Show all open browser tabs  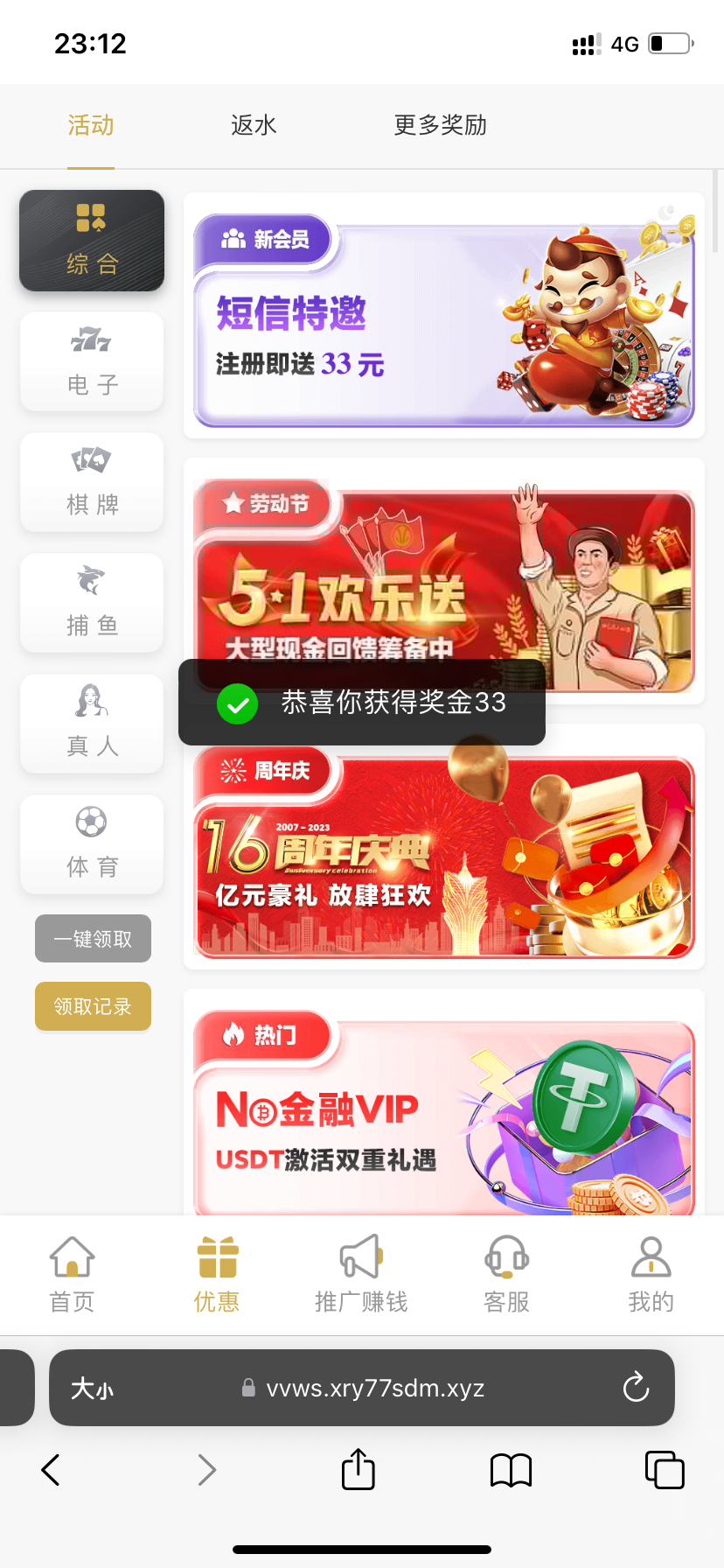664,1470
